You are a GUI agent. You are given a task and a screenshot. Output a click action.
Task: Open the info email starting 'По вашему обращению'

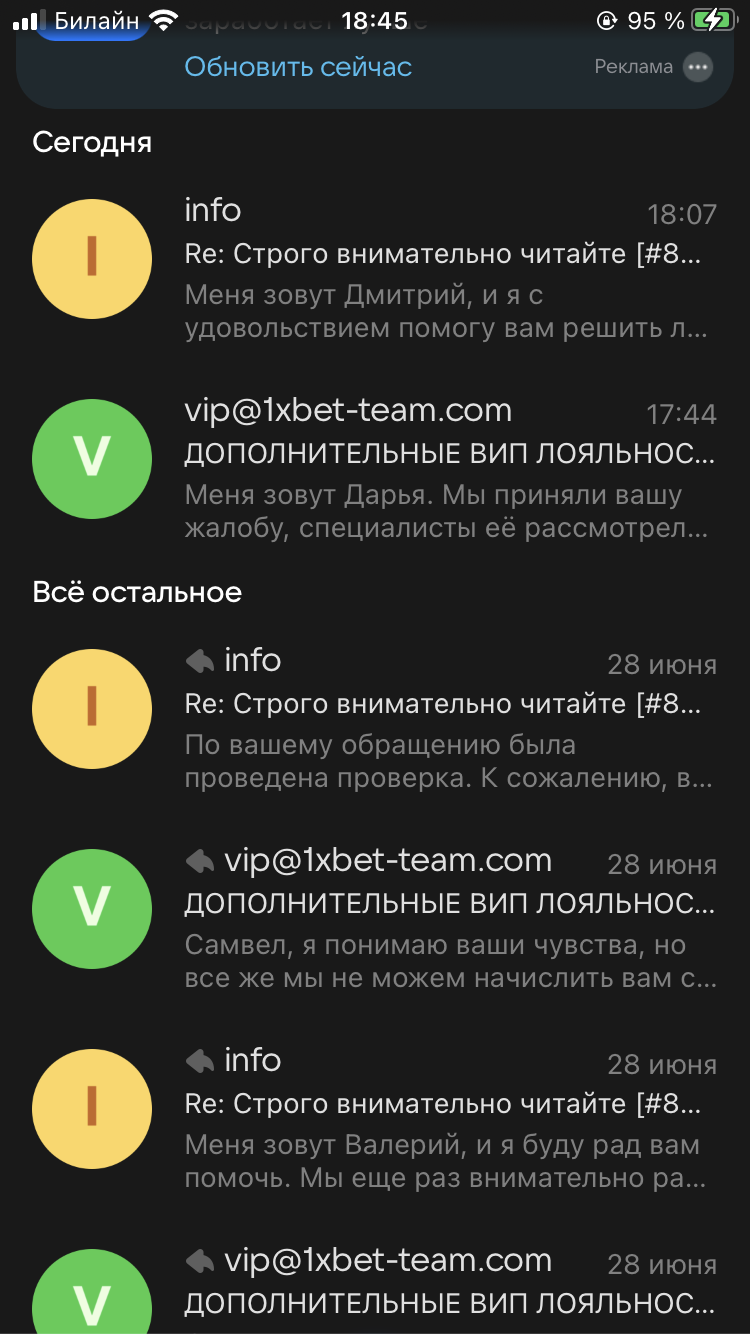pyautogui.click(x=448, y=720)
